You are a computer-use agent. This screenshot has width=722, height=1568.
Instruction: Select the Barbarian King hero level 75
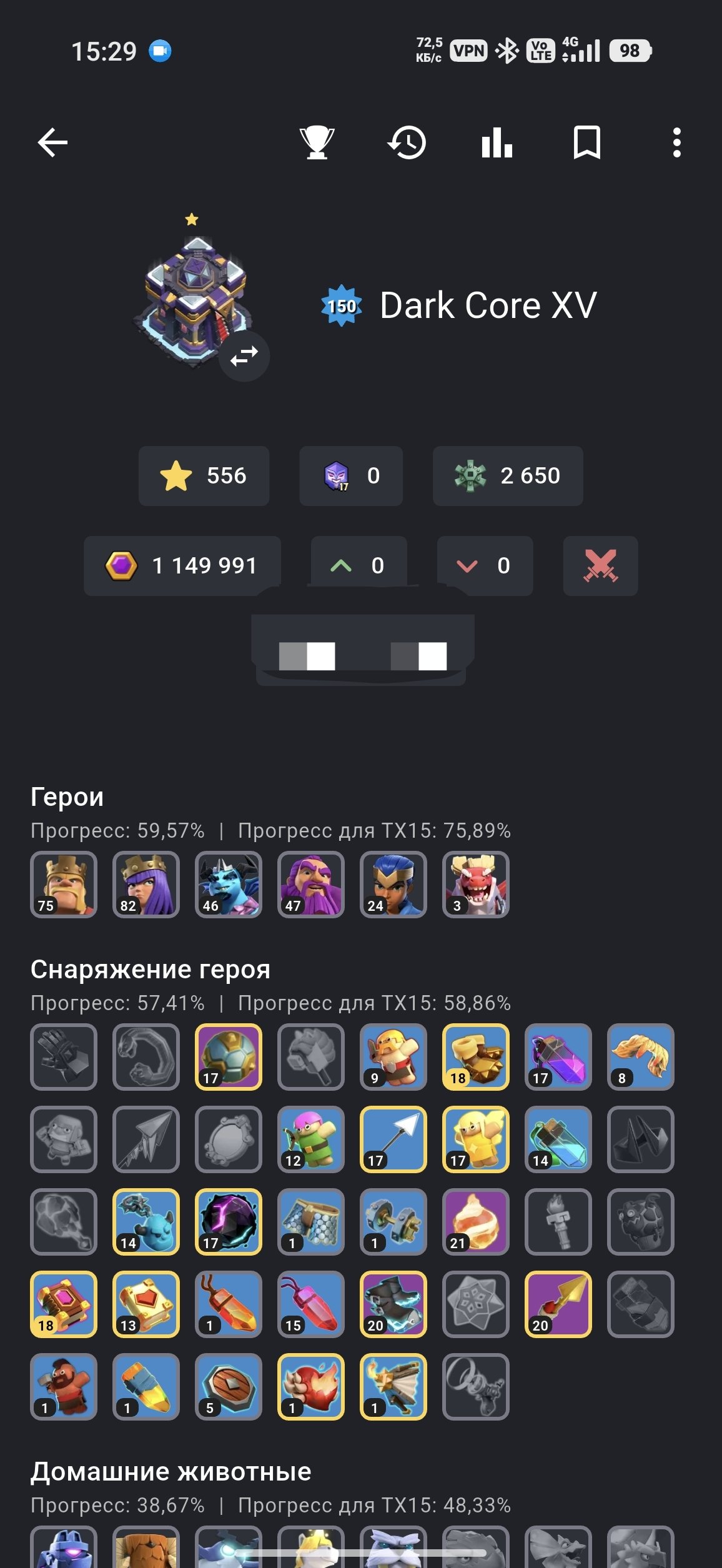64,884
